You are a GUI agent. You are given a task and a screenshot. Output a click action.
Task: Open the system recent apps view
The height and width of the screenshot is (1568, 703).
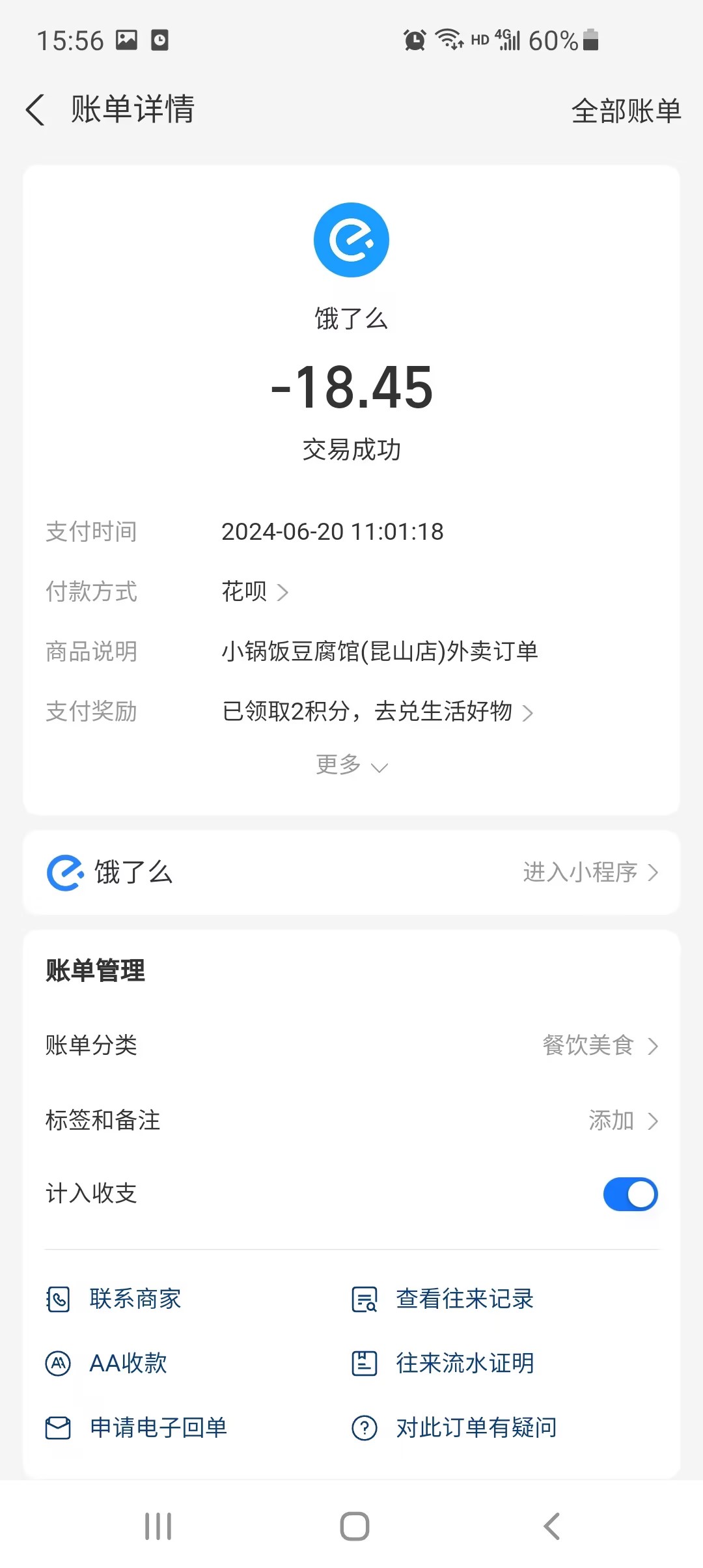pos(158,1526)
